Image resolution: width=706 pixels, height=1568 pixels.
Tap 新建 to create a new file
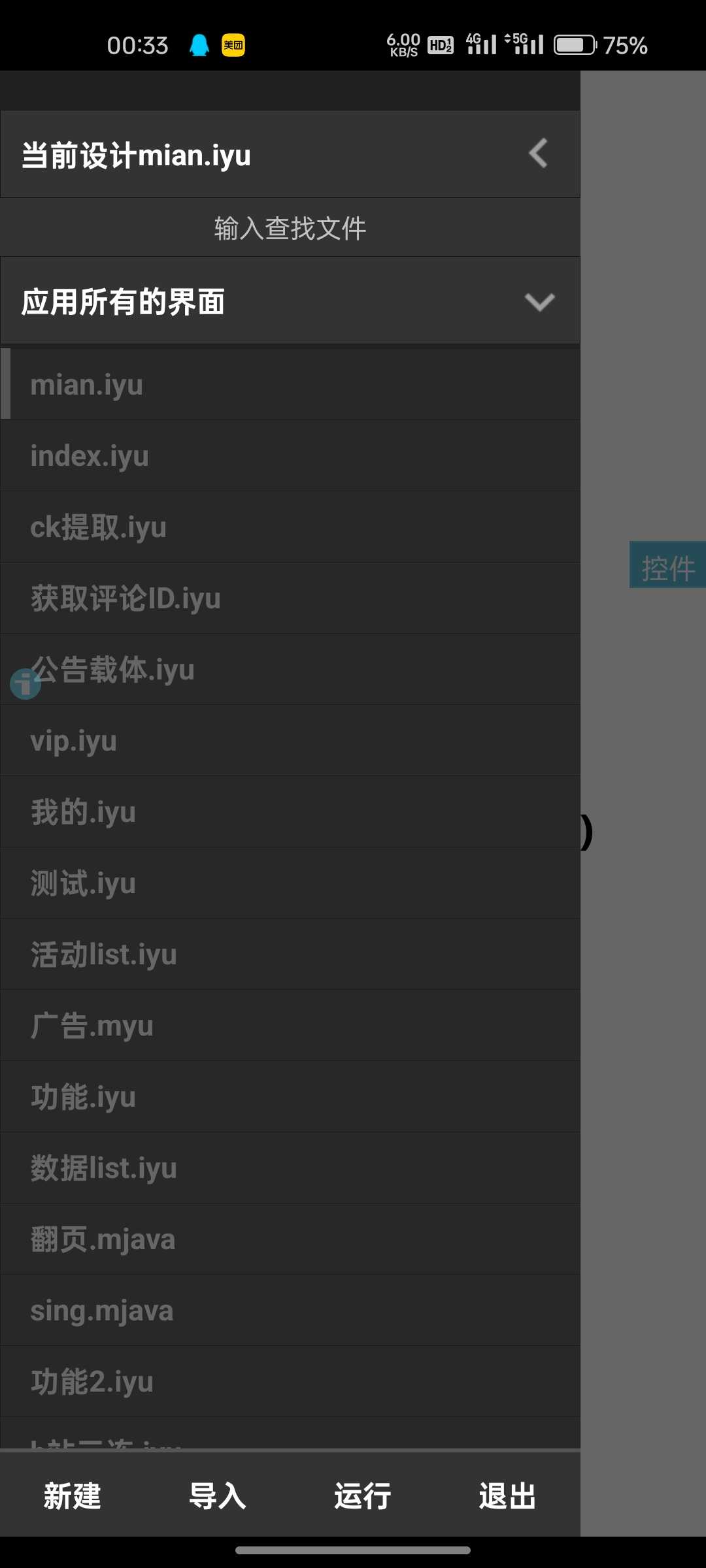point(72,1496)
